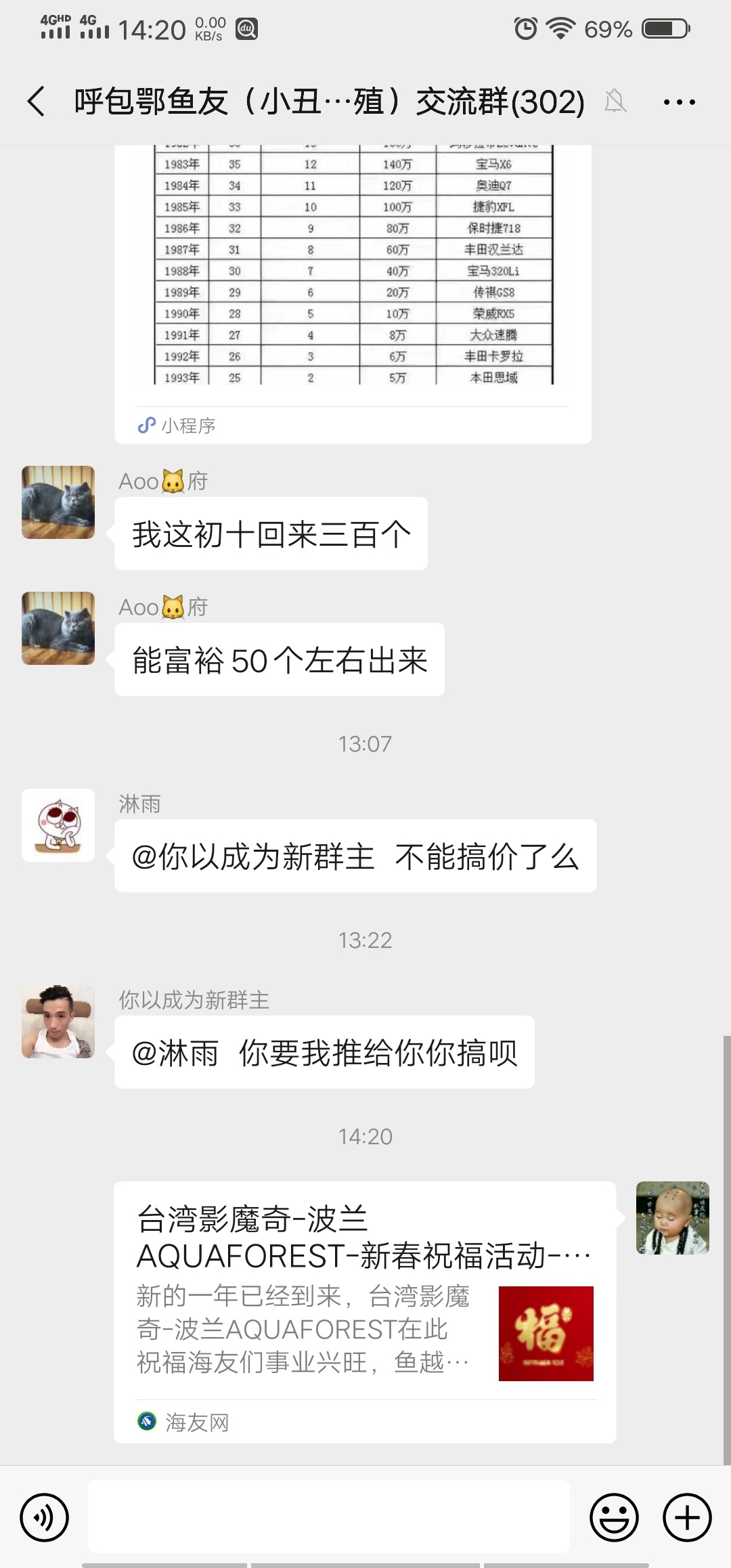Open the 台湾影魔奇 AQUAFOREST shared article
The image size is (731, 1568).
[x=364, y=1311]
